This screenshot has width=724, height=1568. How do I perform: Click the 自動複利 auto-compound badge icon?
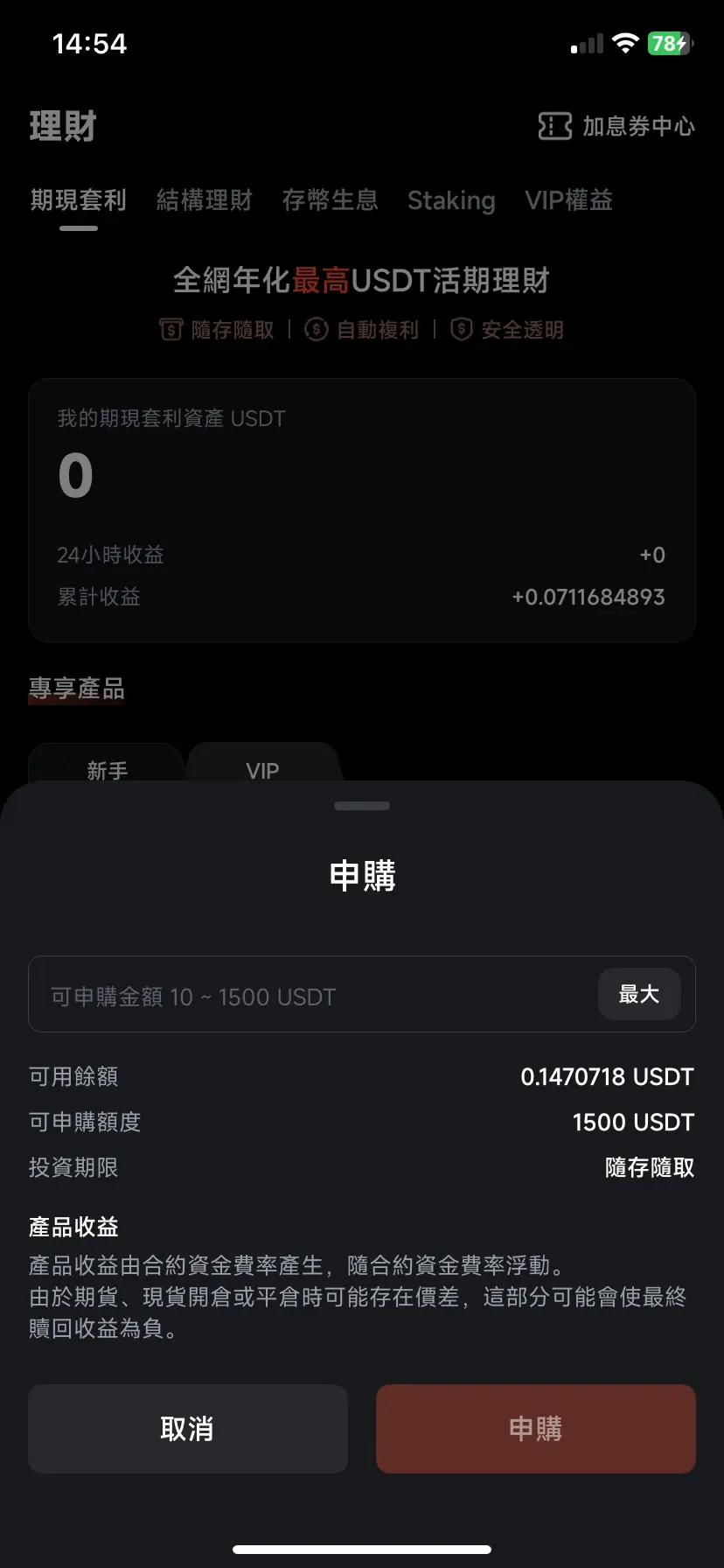[314, 330]
